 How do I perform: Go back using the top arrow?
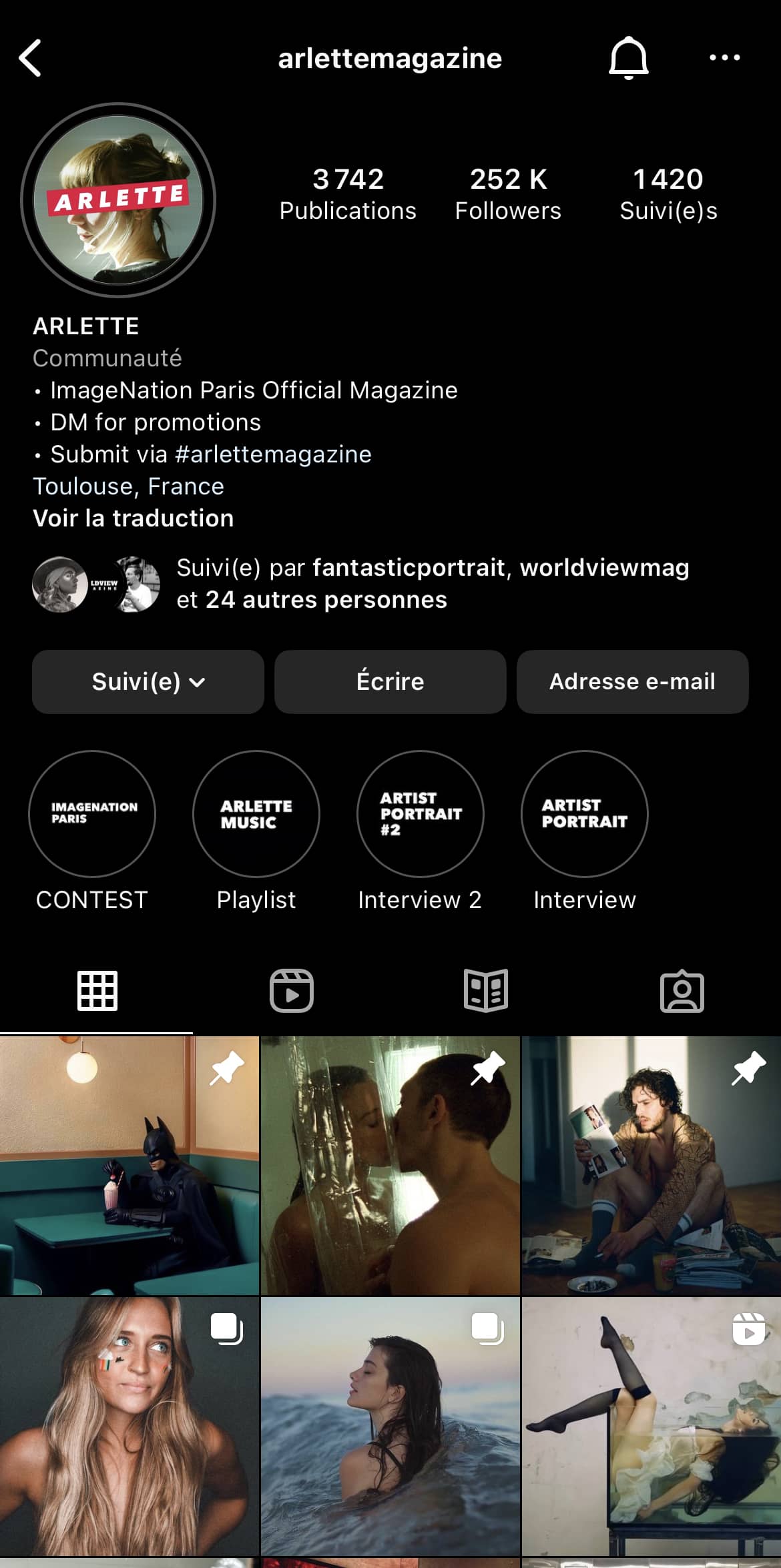[31, 58]
